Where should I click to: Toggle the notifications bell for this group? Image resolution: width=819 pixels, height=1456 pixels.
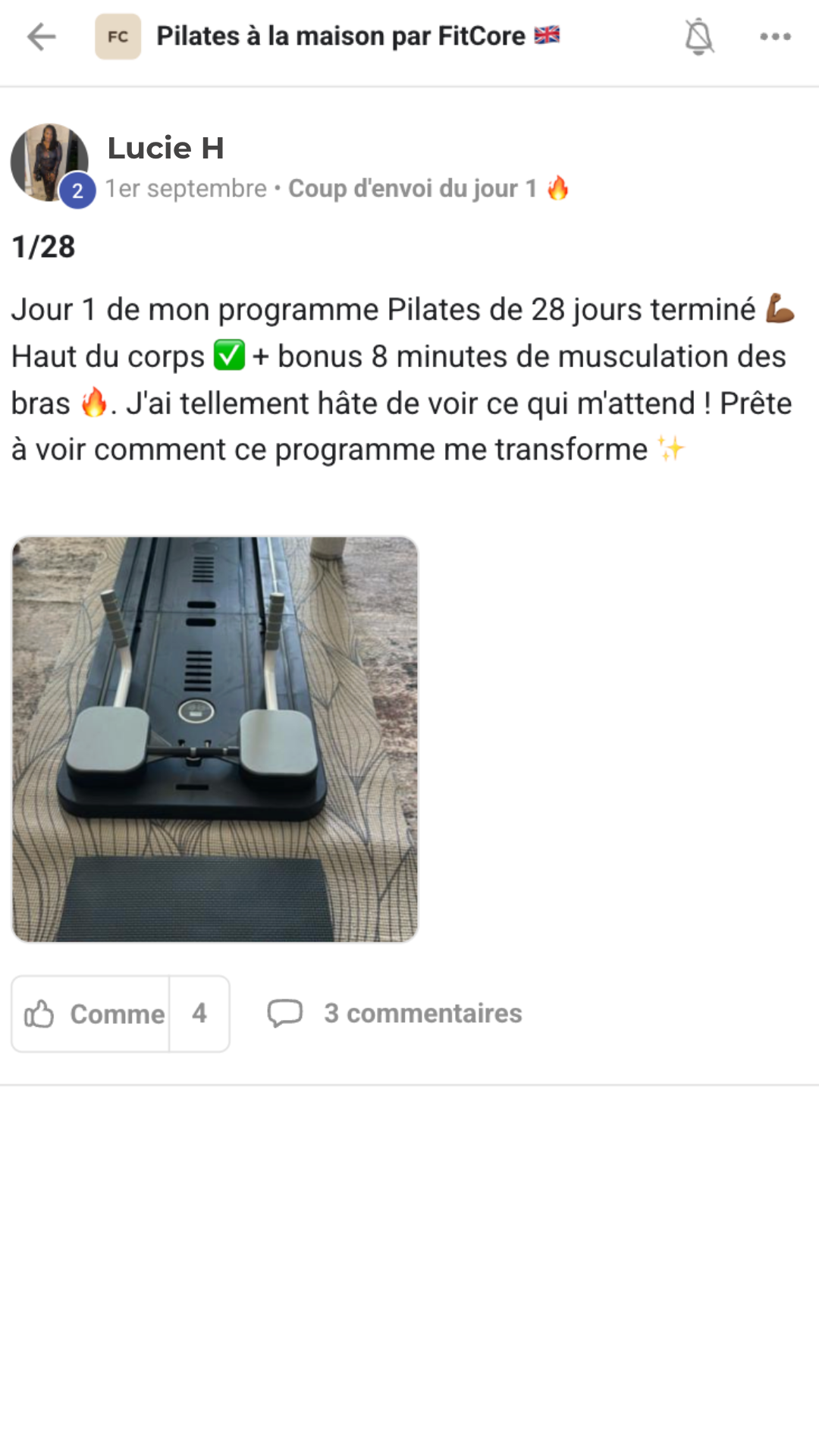[x=698, y=36]
